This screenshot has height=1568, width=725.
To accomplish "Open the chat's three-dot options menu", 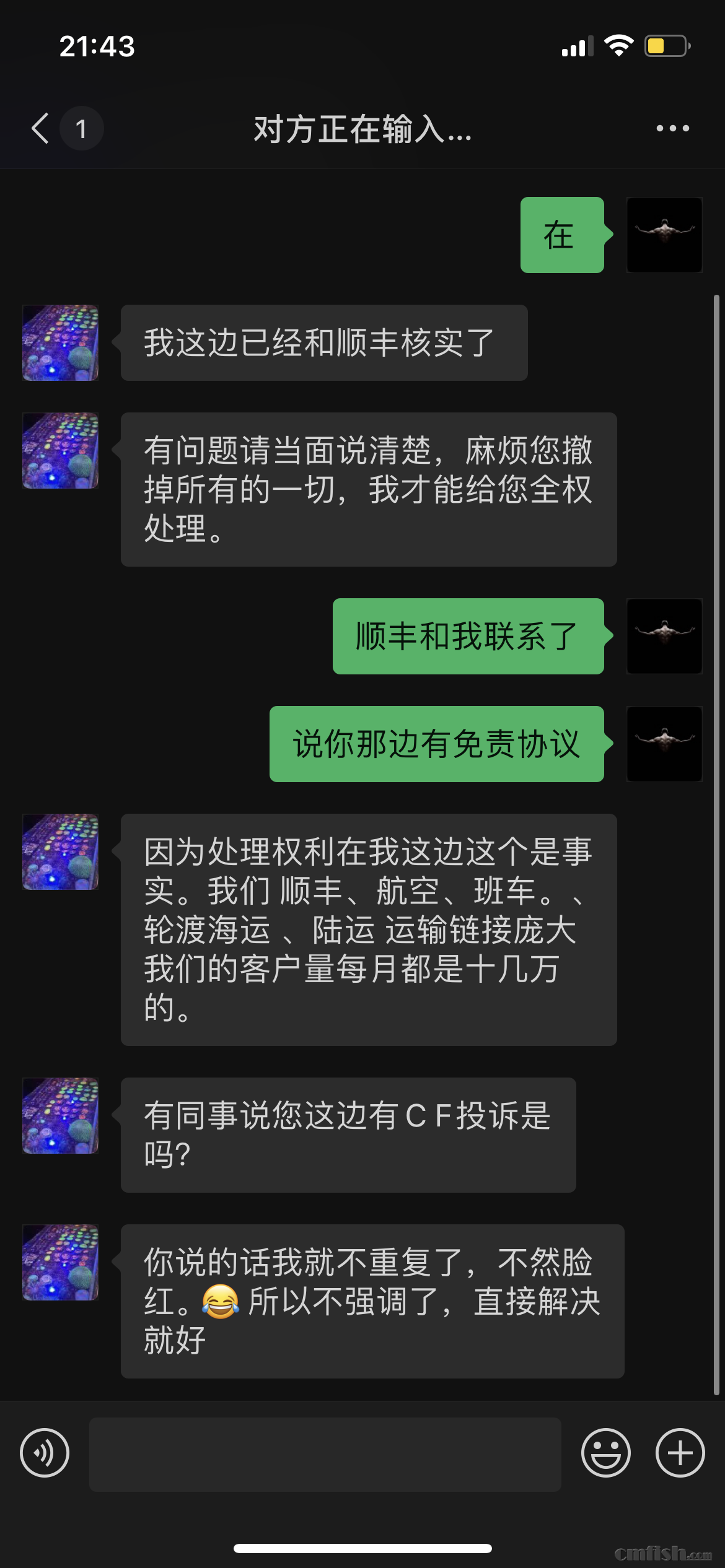I will (672, 129).
